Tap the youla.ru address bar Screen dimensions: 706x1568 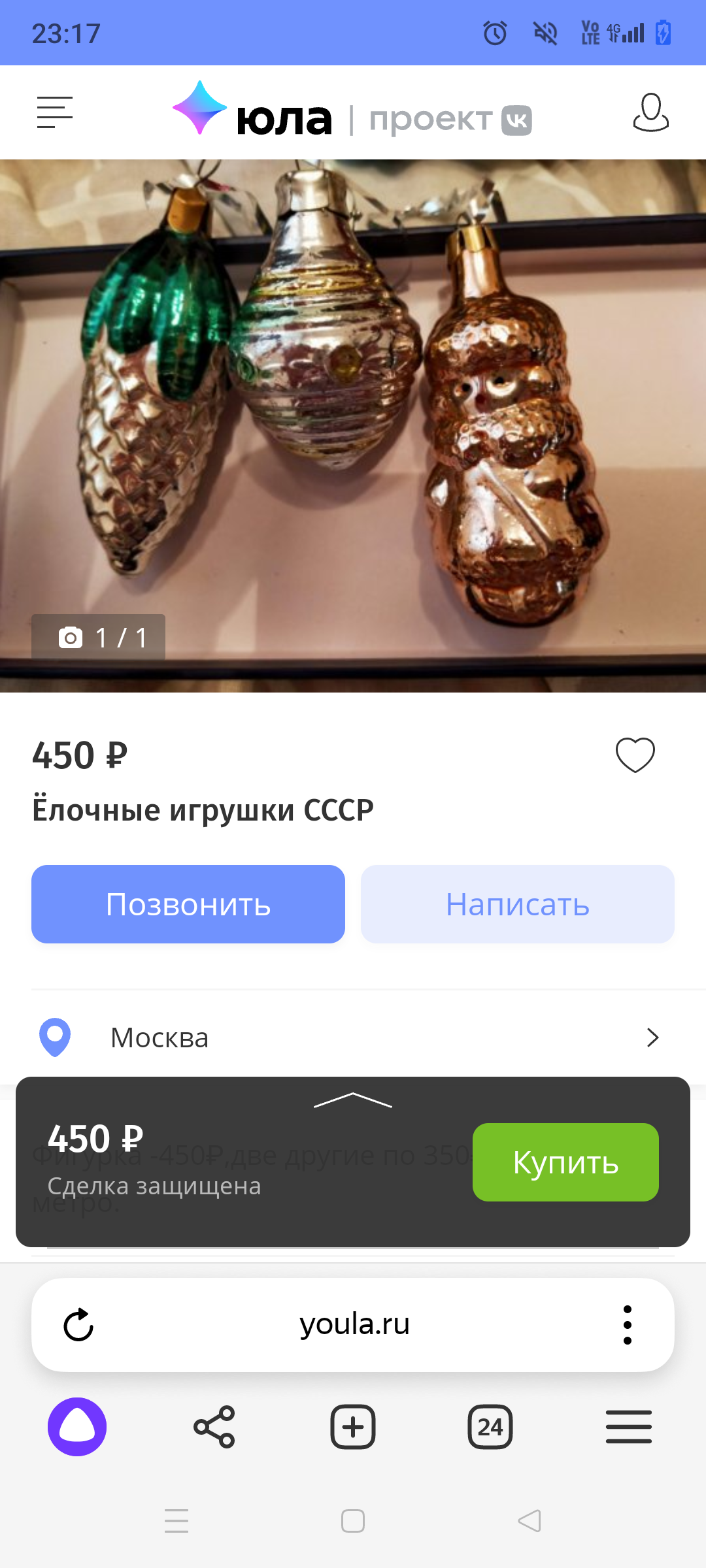[354, 1325]
